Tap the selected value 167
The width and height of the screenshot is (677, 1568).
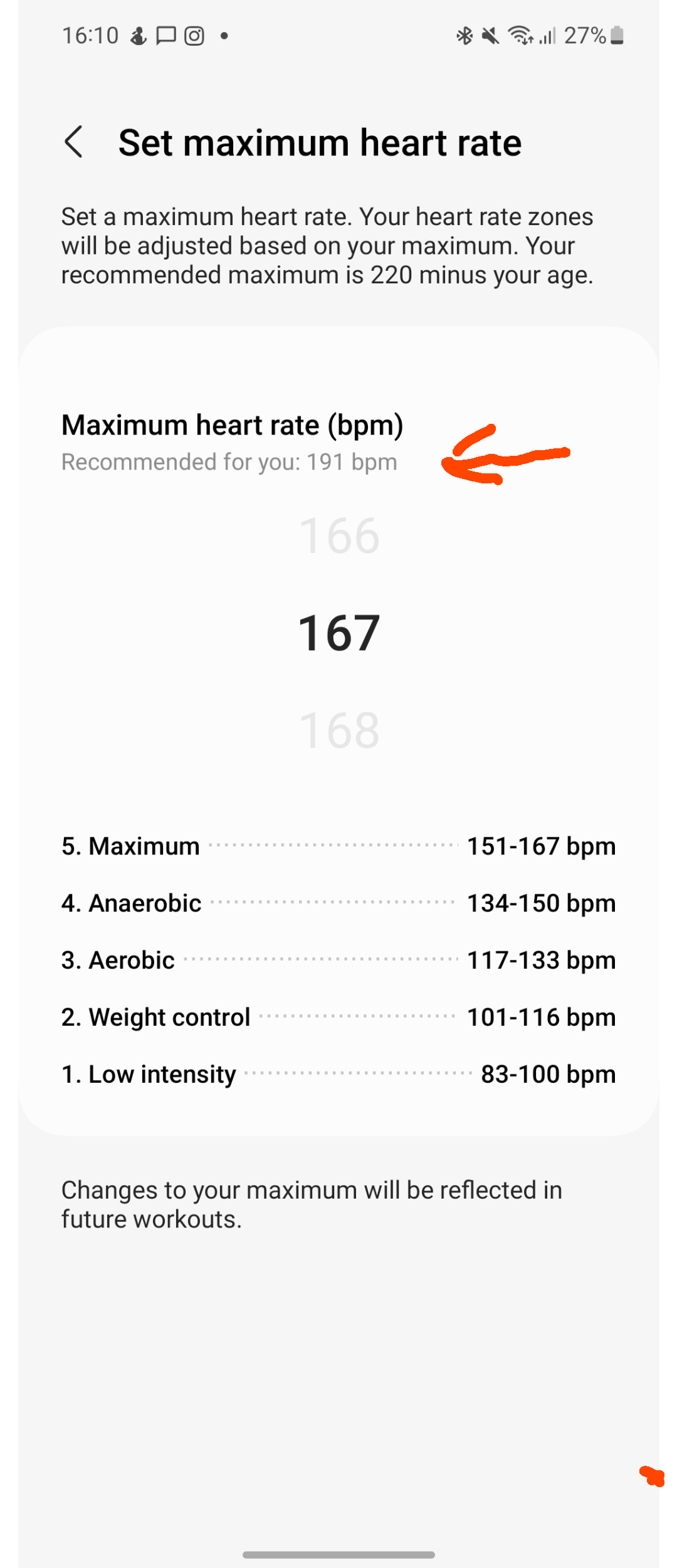pos(338,631)
